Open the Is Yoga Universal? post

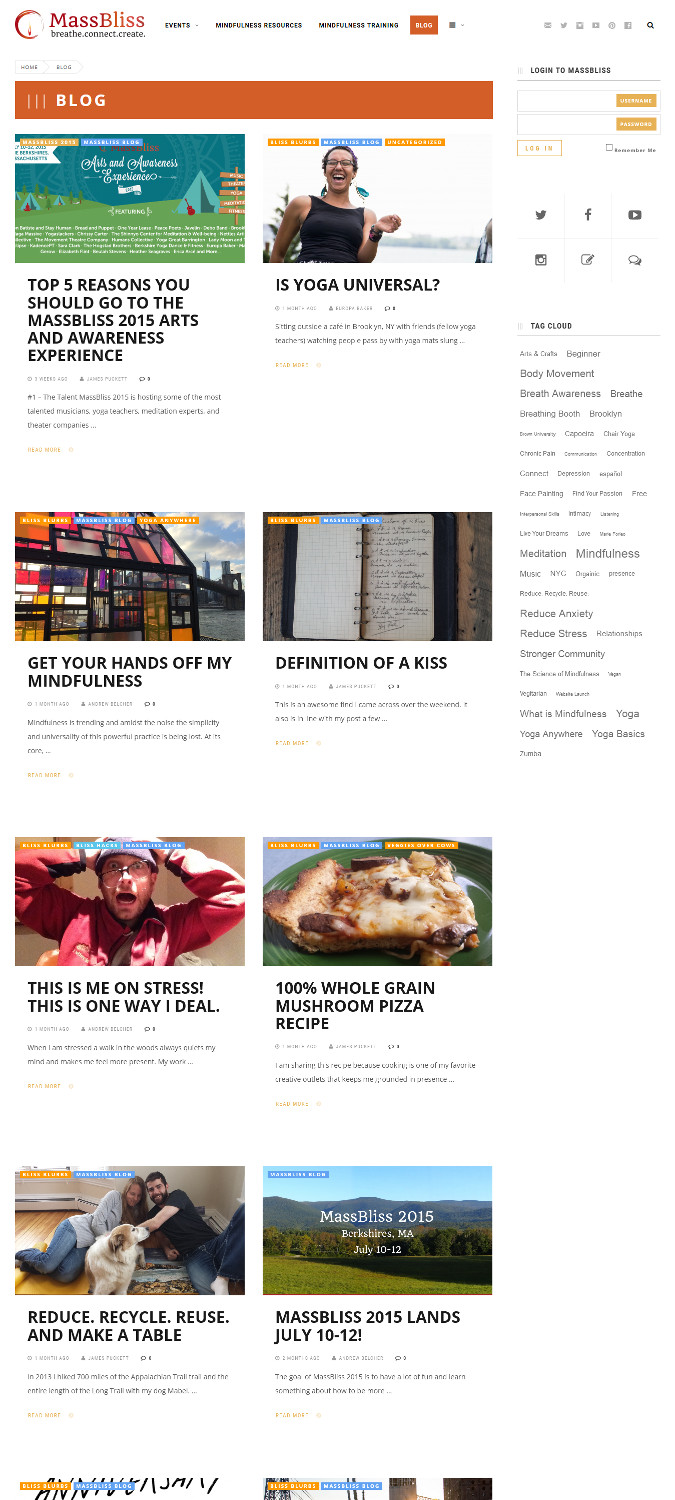point(357,285)
